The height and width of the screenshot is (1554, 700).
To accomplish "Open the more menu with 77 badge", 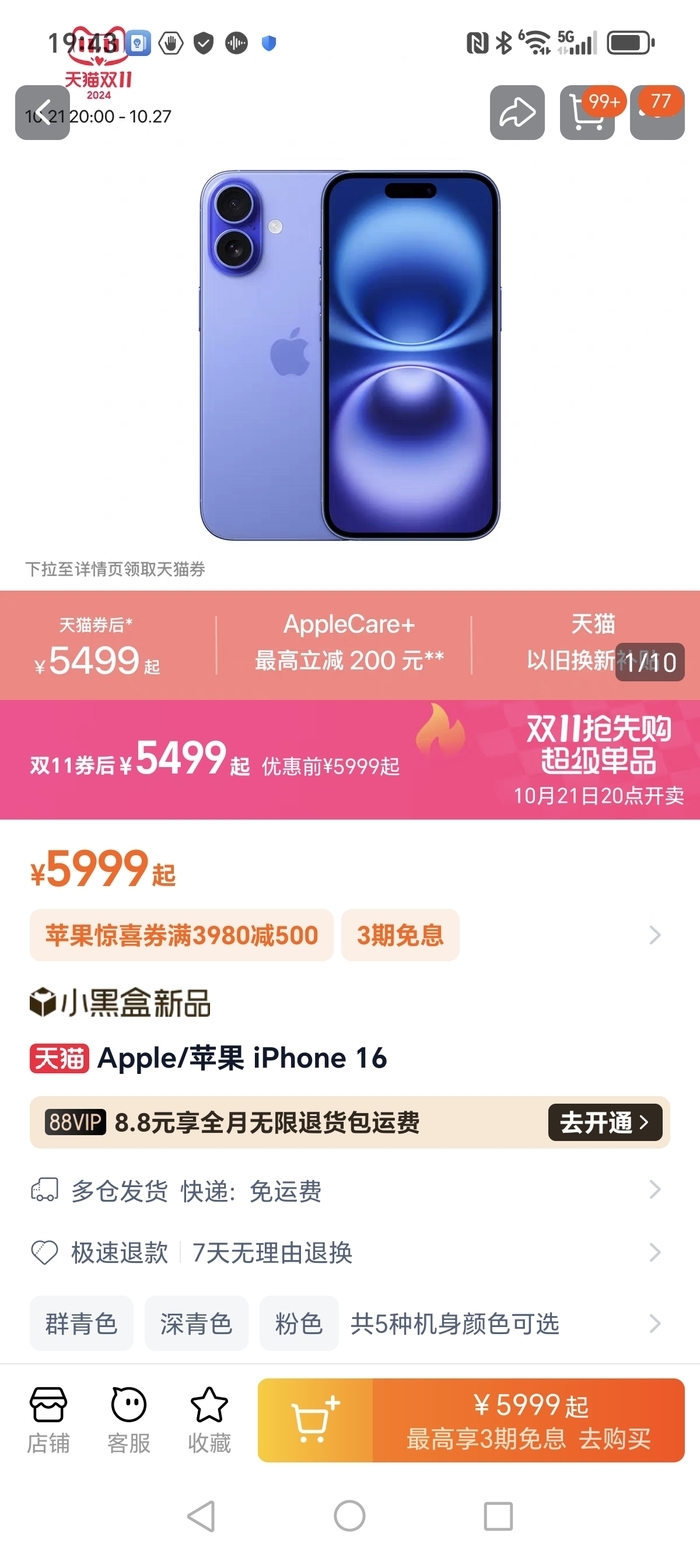I will tap(657, 112).
